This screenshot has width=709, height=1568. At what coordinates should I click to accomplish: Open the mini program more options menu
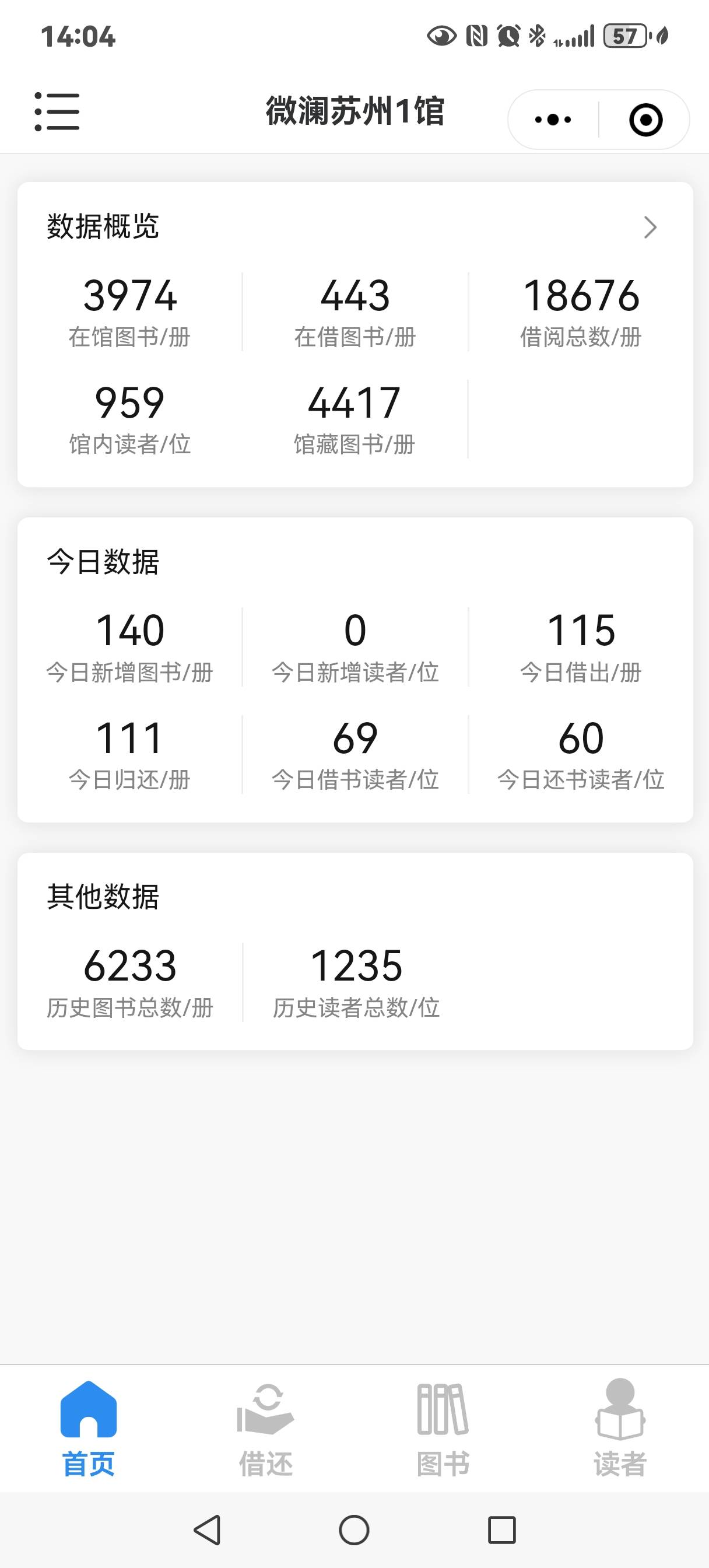(553, 120)
